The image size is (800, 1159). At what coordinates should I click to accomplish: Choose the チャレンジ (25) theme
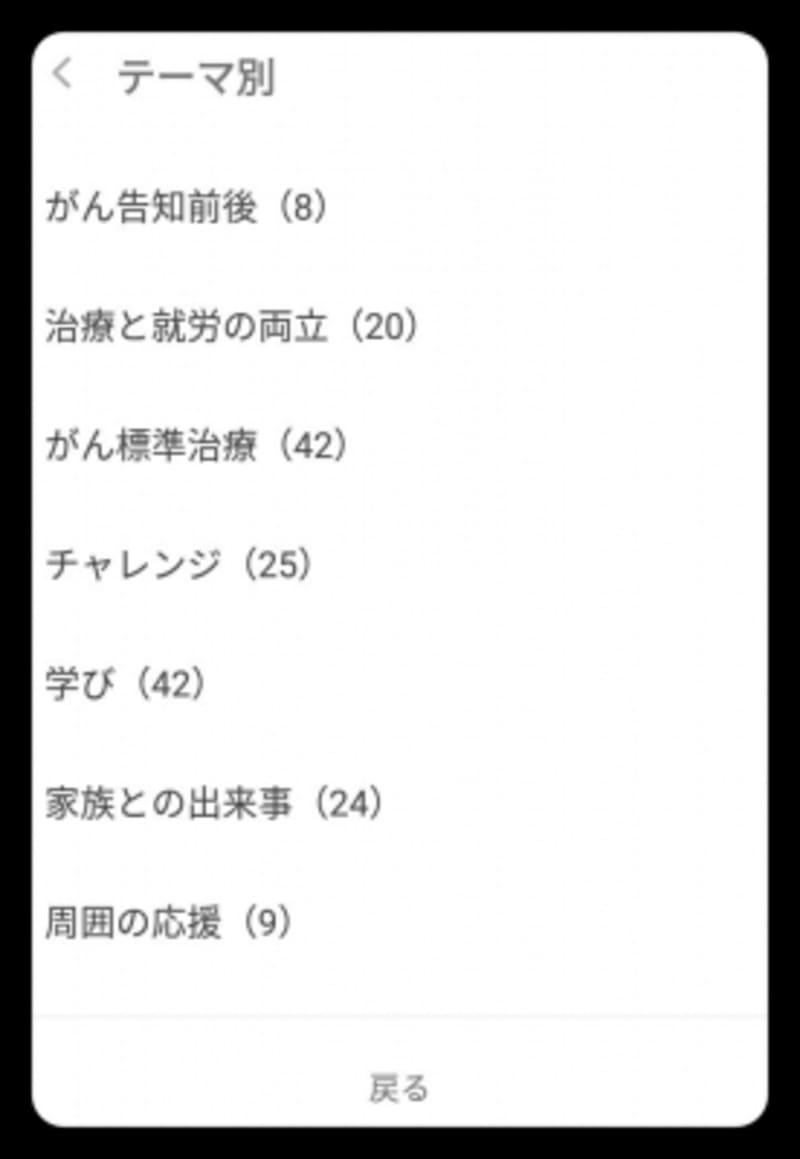179,565
